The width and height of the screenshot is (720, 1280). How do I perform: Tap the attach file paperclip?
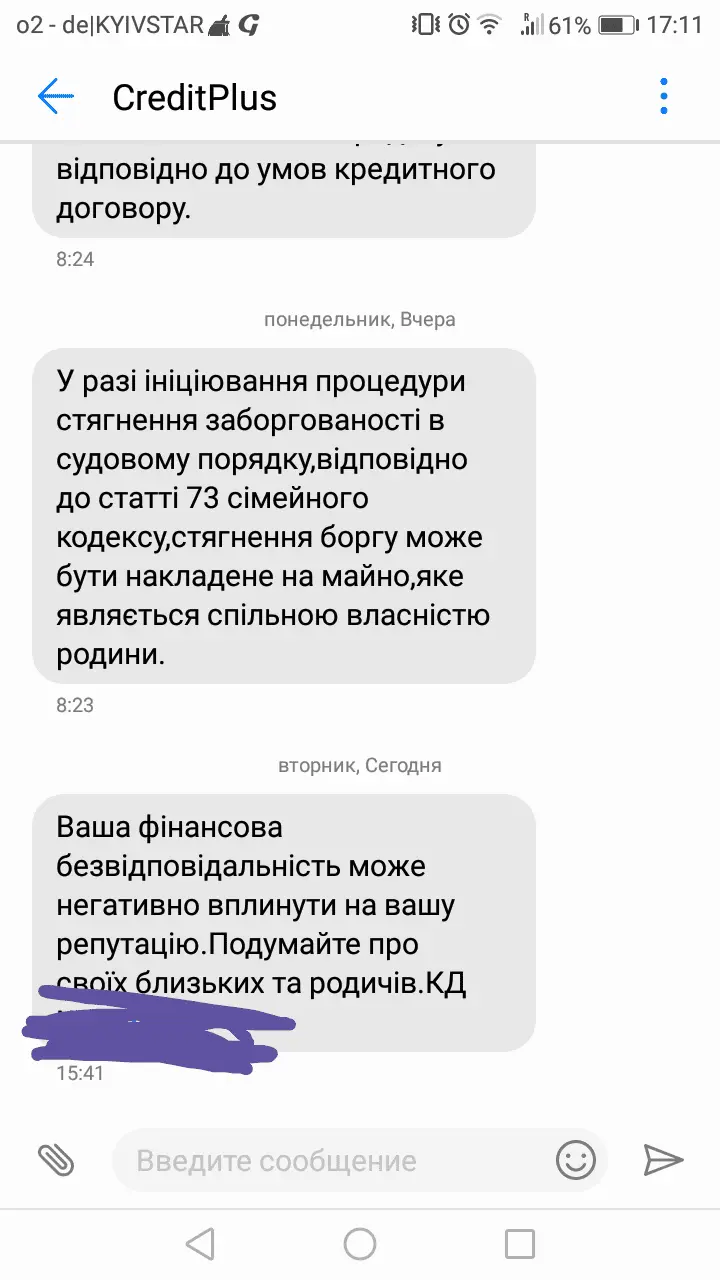(x=57, y=1160)
